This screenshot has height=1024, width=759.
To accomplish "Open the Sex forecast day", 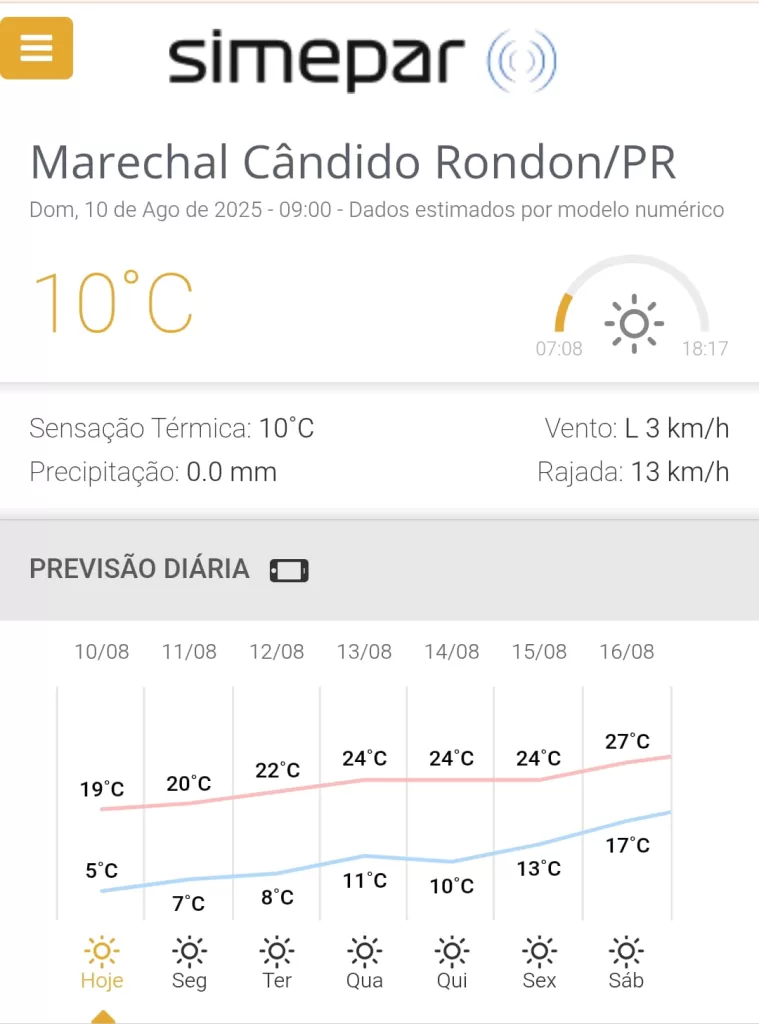I will point(539,963).
